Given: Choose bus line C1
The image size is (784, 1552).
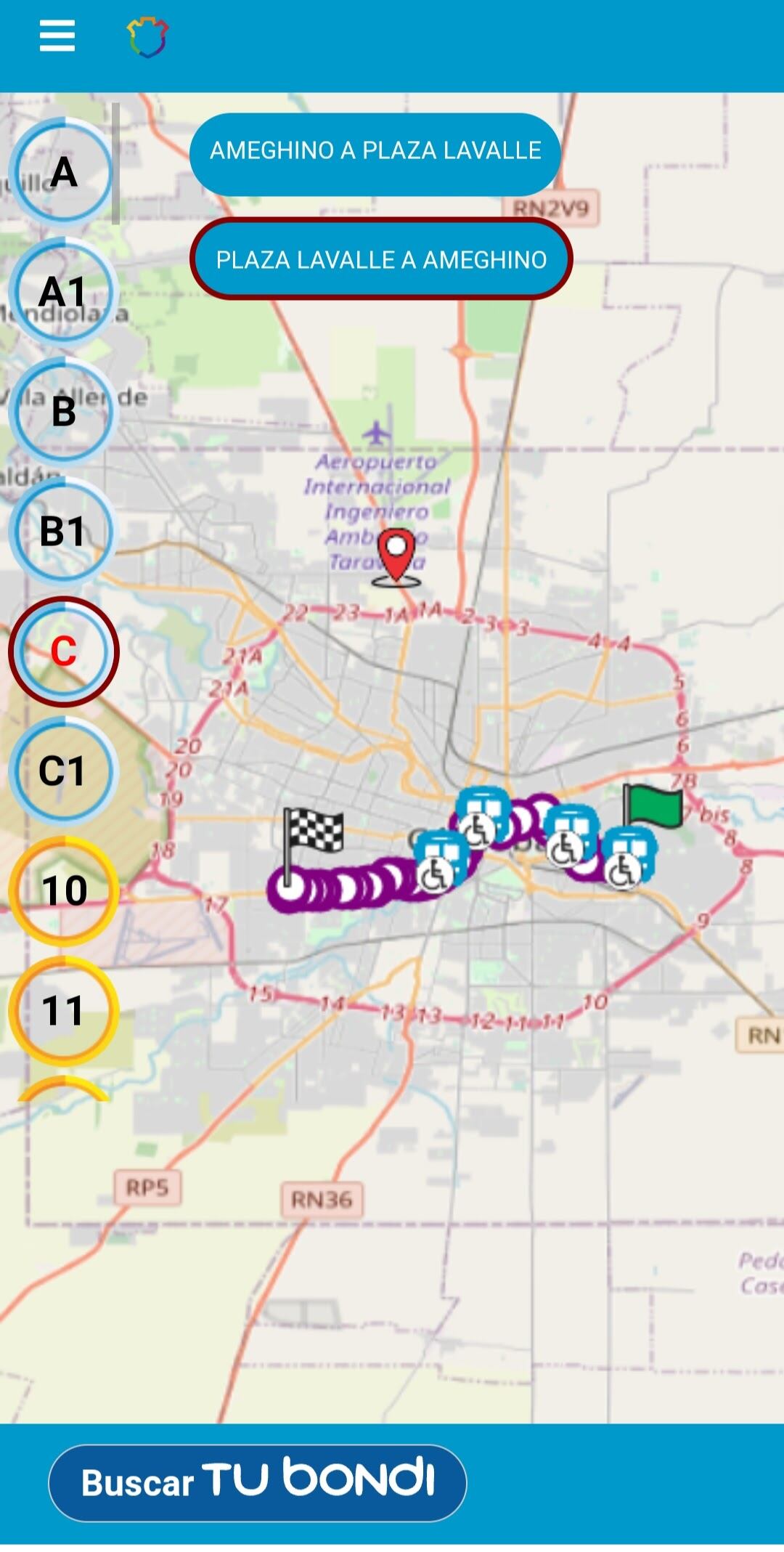Looking at the screenshot, I should [x=64, y=771].
